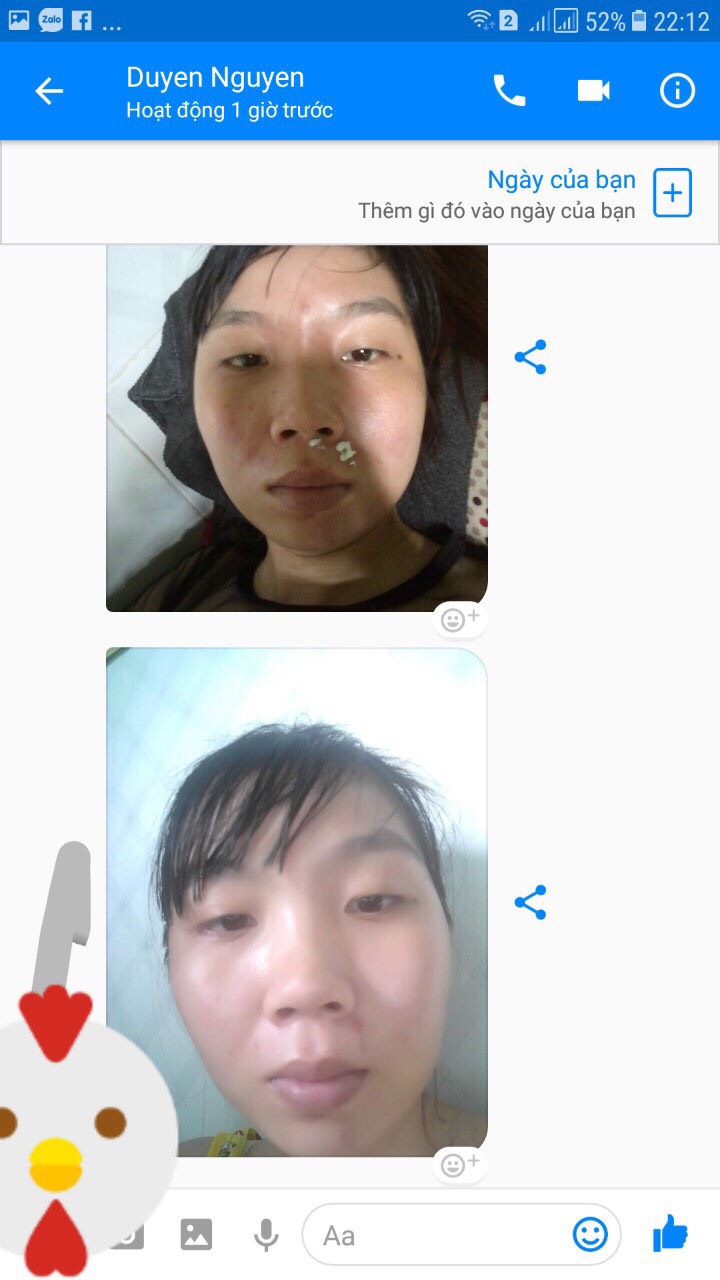Open the first photo full screen
This screenshot has width=720, height=1280.
pos(297,428)
